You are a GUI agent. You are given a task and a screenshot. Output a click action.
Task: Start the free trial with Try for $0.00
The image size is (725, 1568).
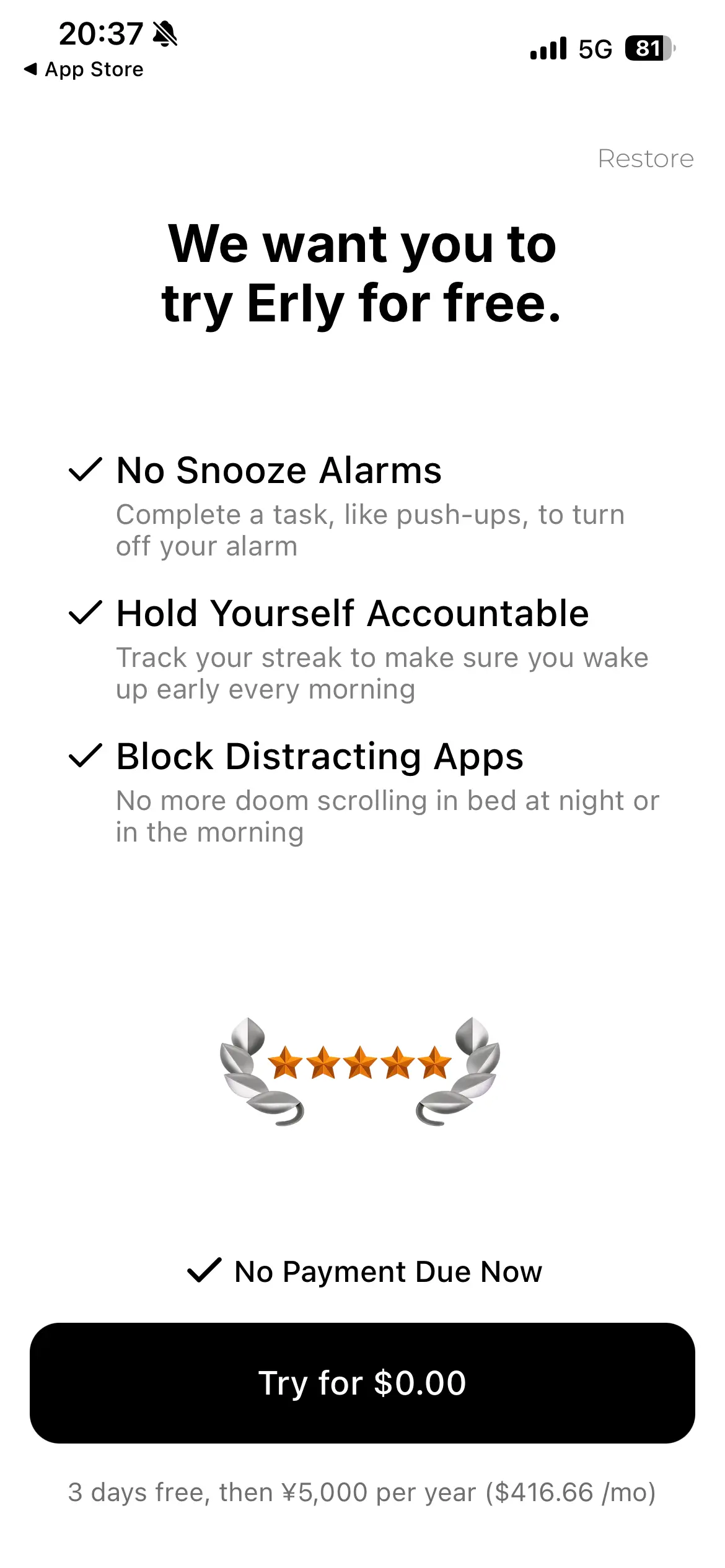coord(362,1383)
